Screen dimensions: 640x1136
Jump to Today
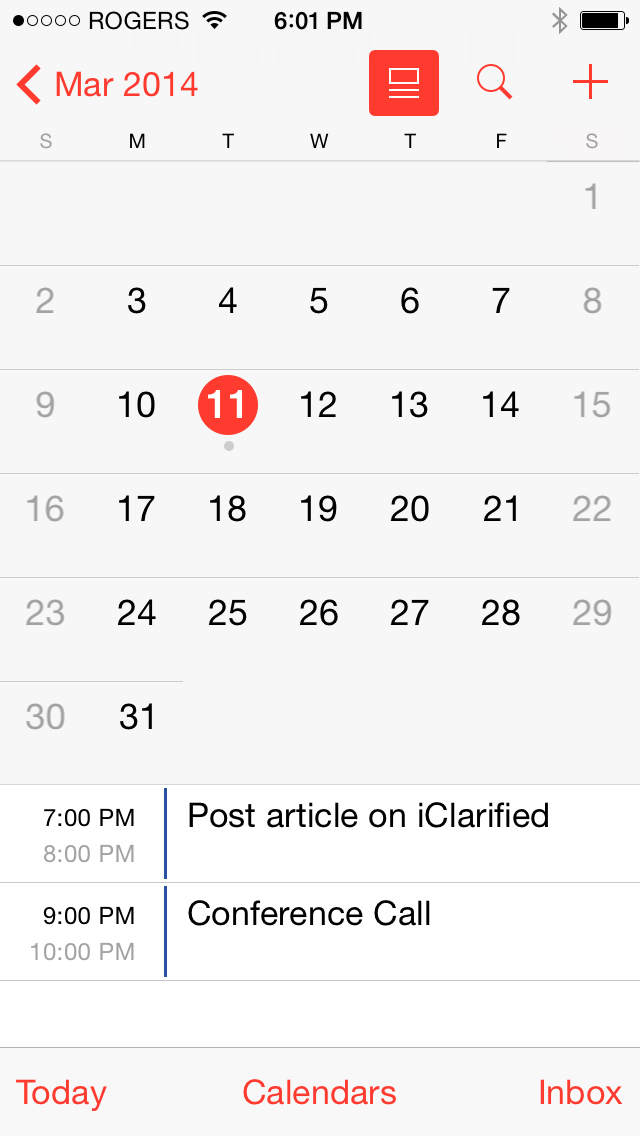(62, 1093)
